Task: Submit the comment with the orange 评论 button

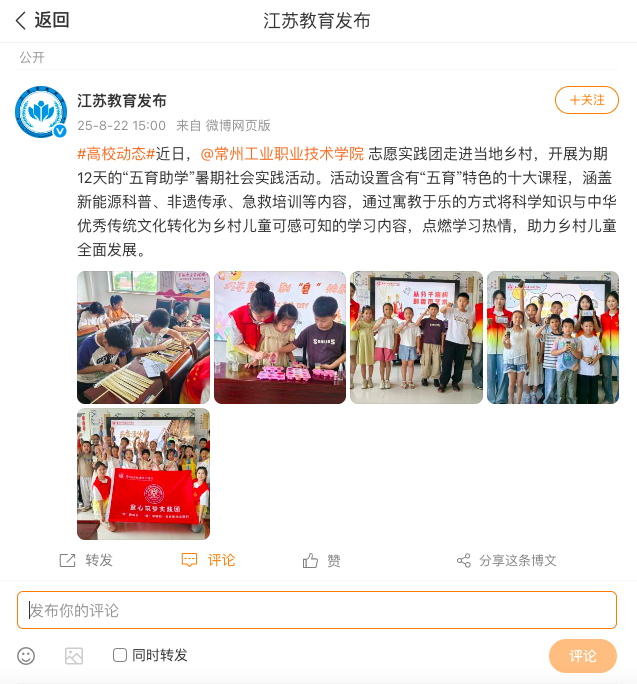Action: (582, 656)
